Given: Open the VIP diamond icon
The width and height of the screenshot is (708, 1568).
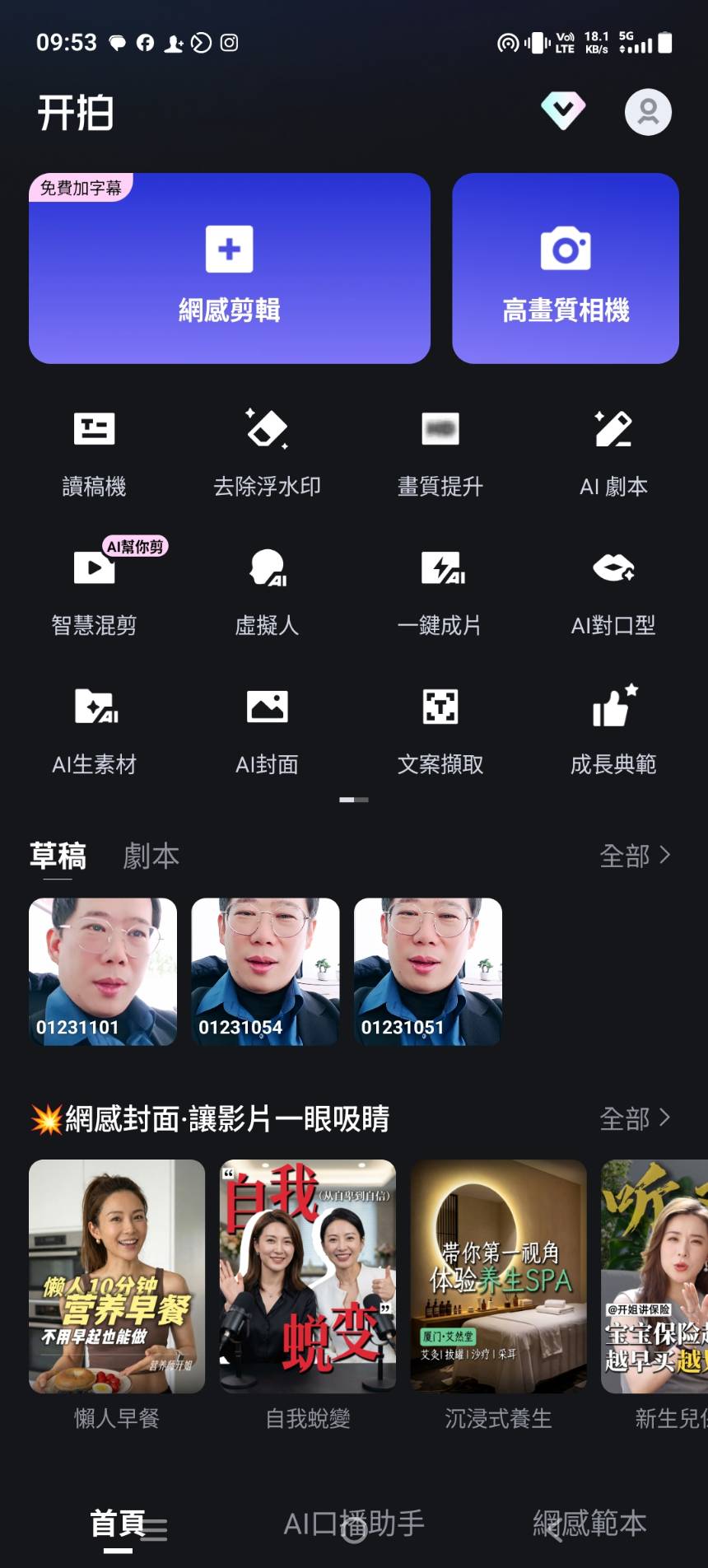Looking at the screenshot, I should pos(563,110).
